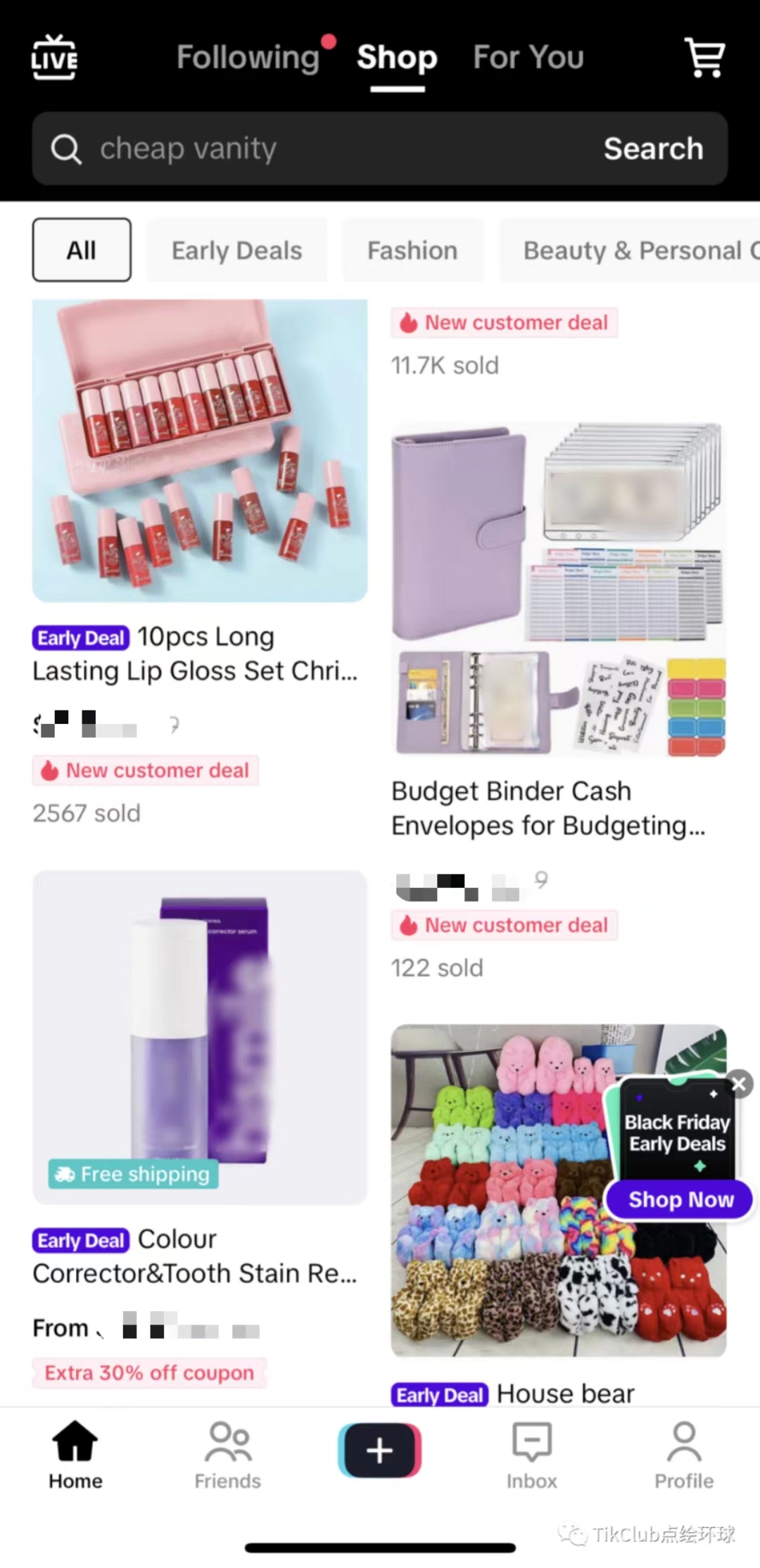
Task: Tap Shop Now on Black Friday banner
Action: 680,1199
